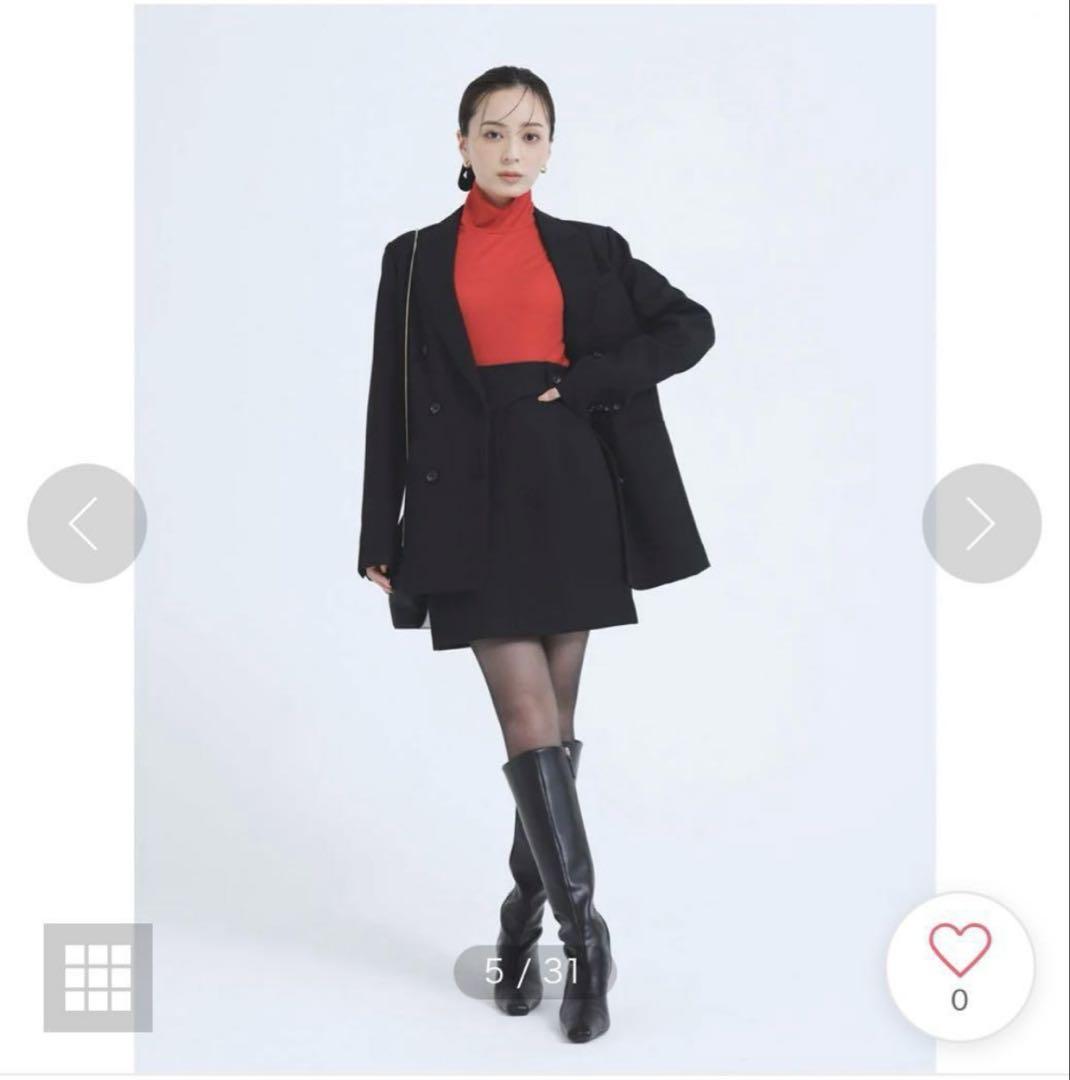The width and height of the screenshot is (1070, 1080).
Task: Open the image grid view
Action: point(98,977)
